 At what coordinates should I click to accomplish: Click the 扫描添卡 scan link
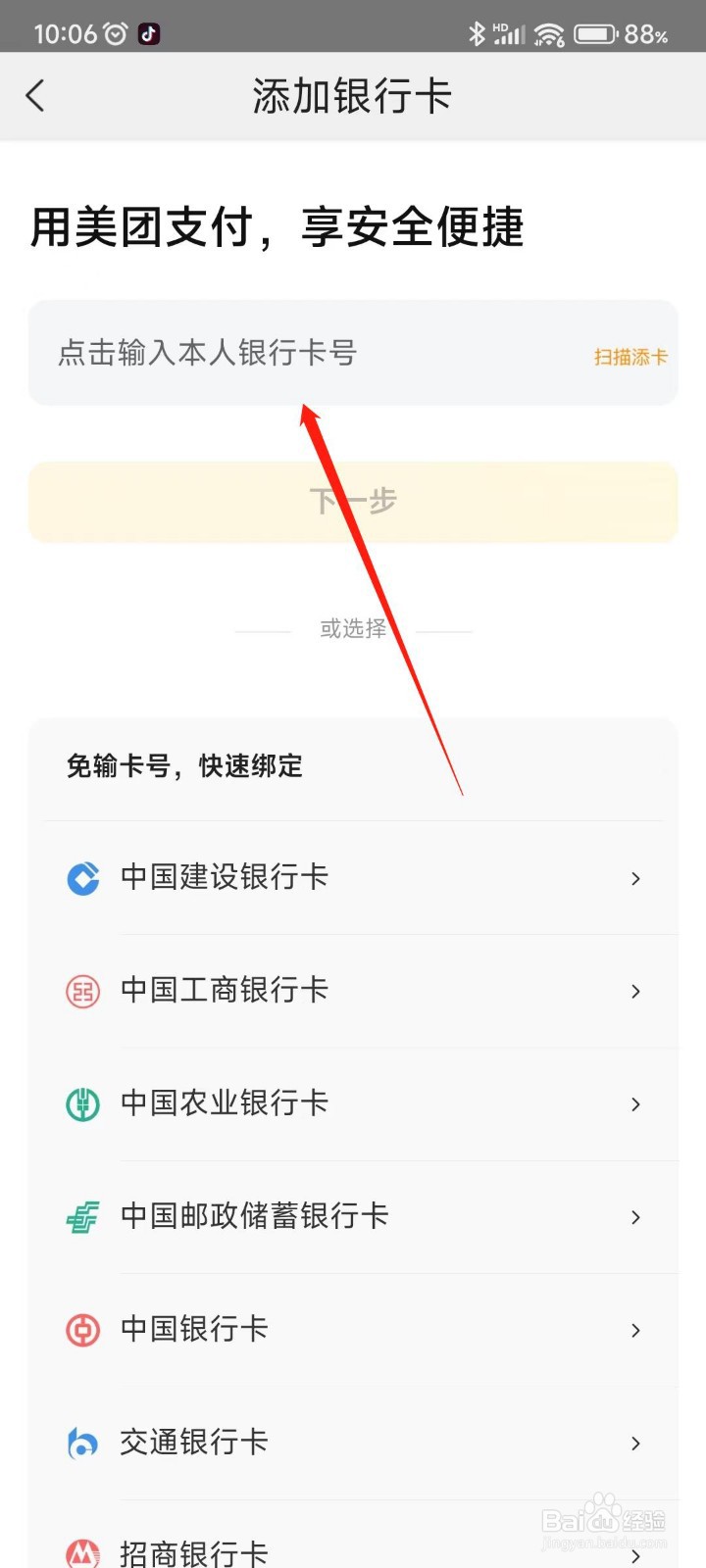(630, 357)
